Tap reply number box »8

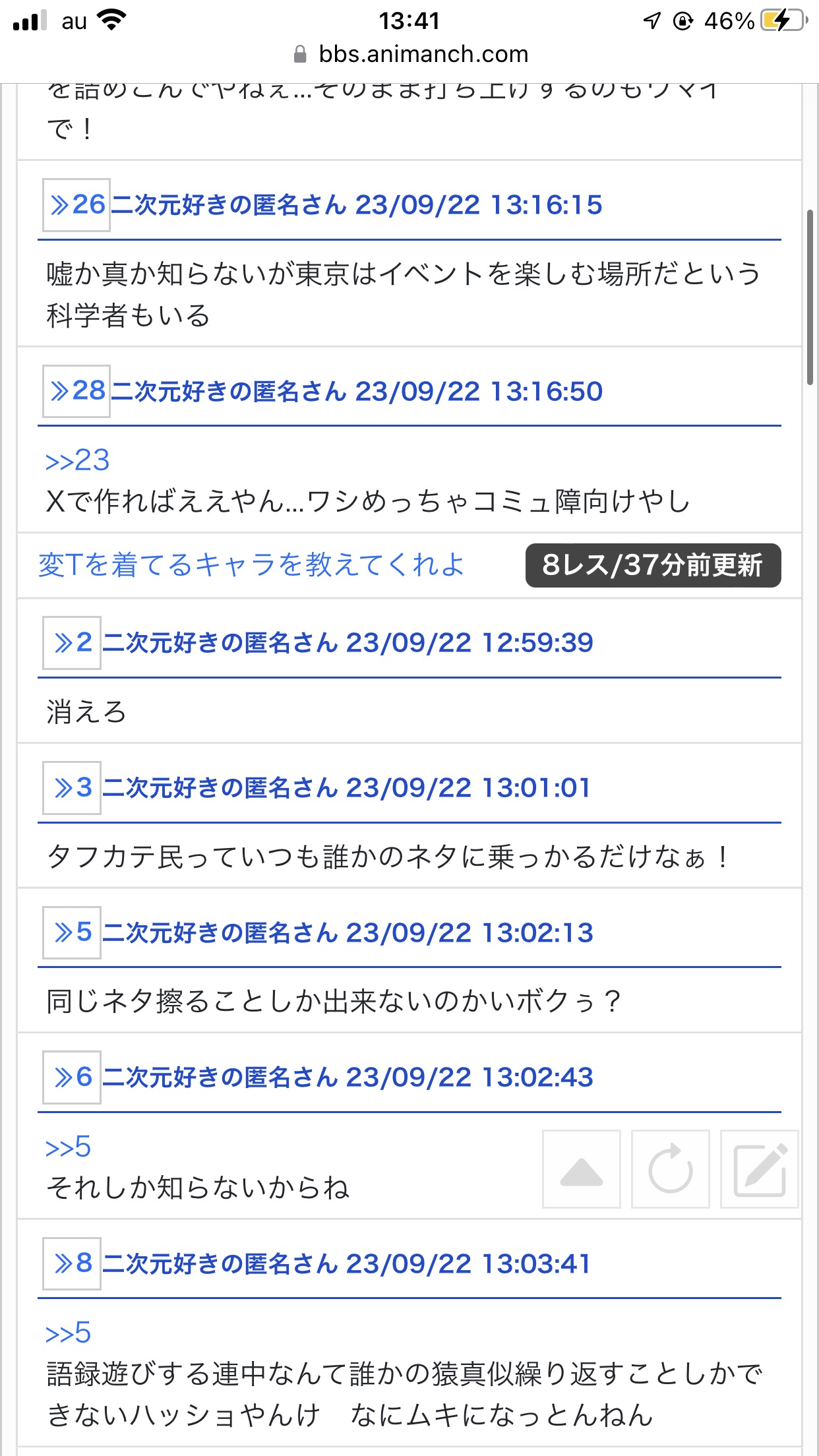coord(71,1263)
